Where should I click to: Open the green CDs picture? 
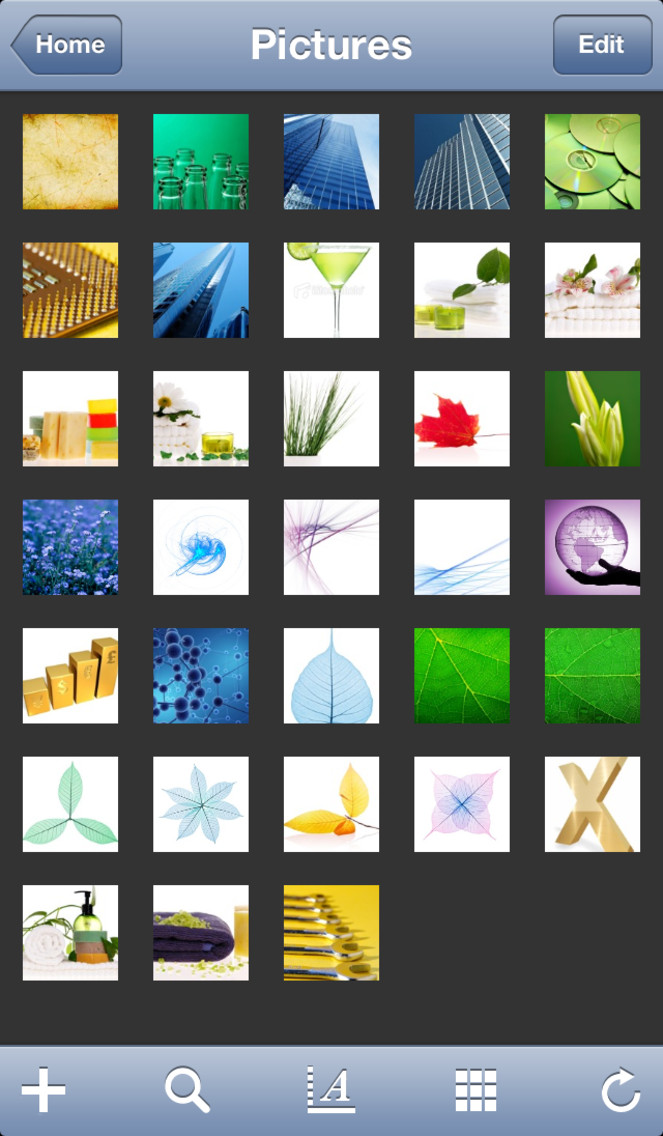click(x=592, y=162)
